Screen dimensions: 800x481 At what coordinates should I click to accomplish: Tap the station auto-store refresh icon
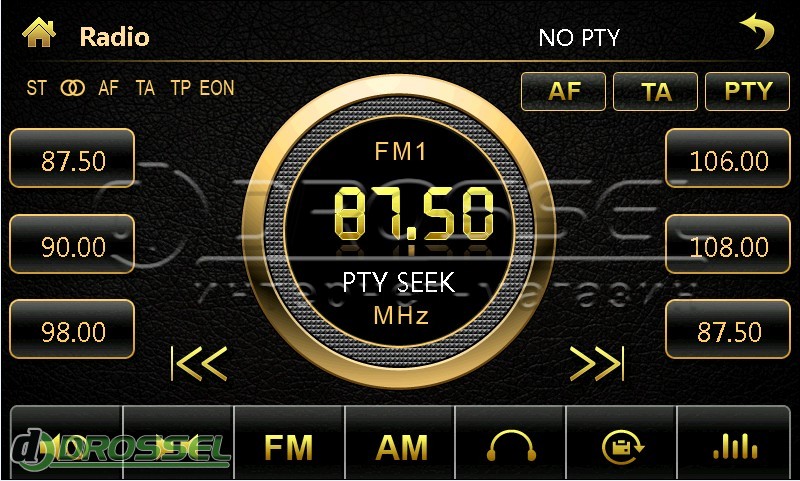pos(621,446)
